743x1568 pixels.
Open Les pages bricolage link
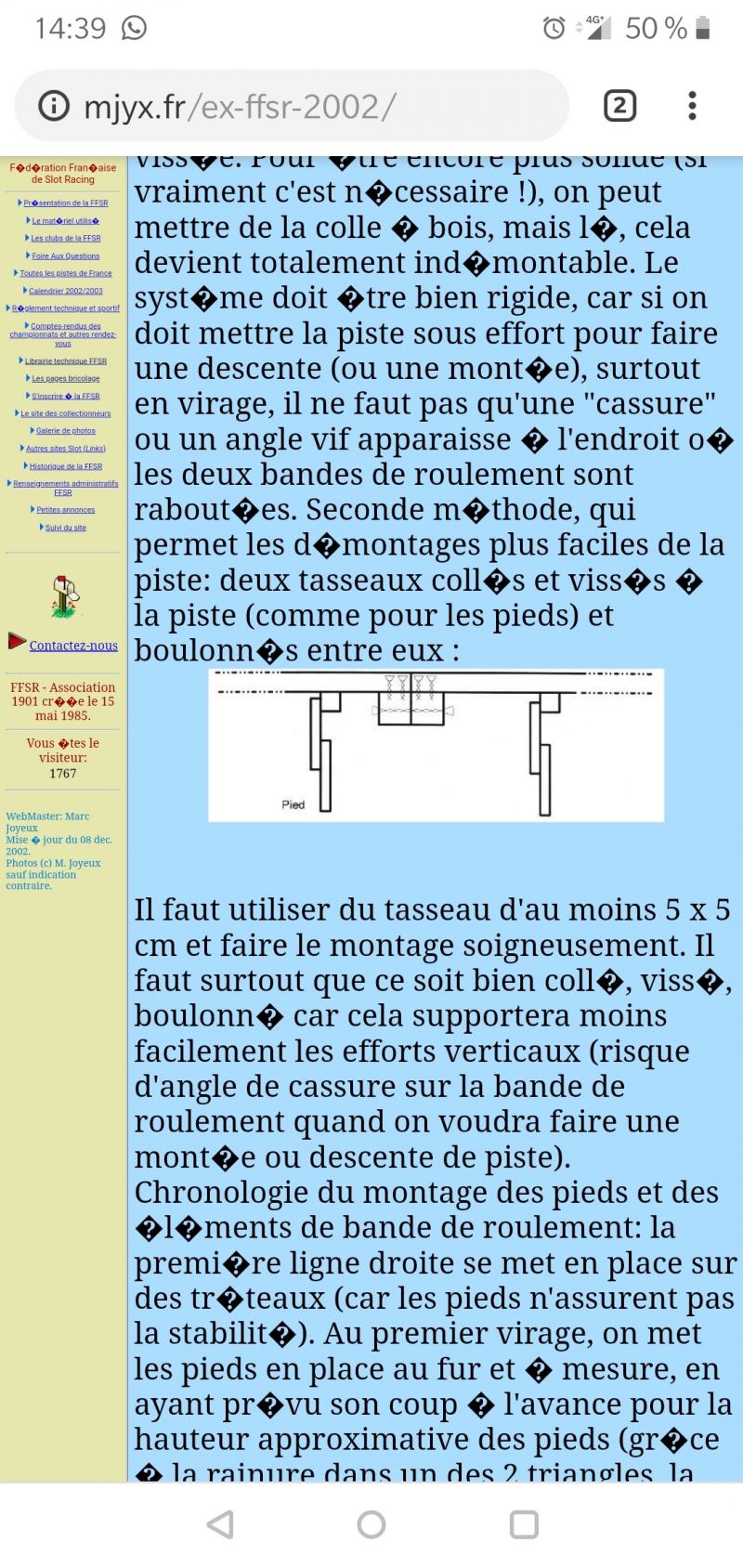(x=66, y=379)
